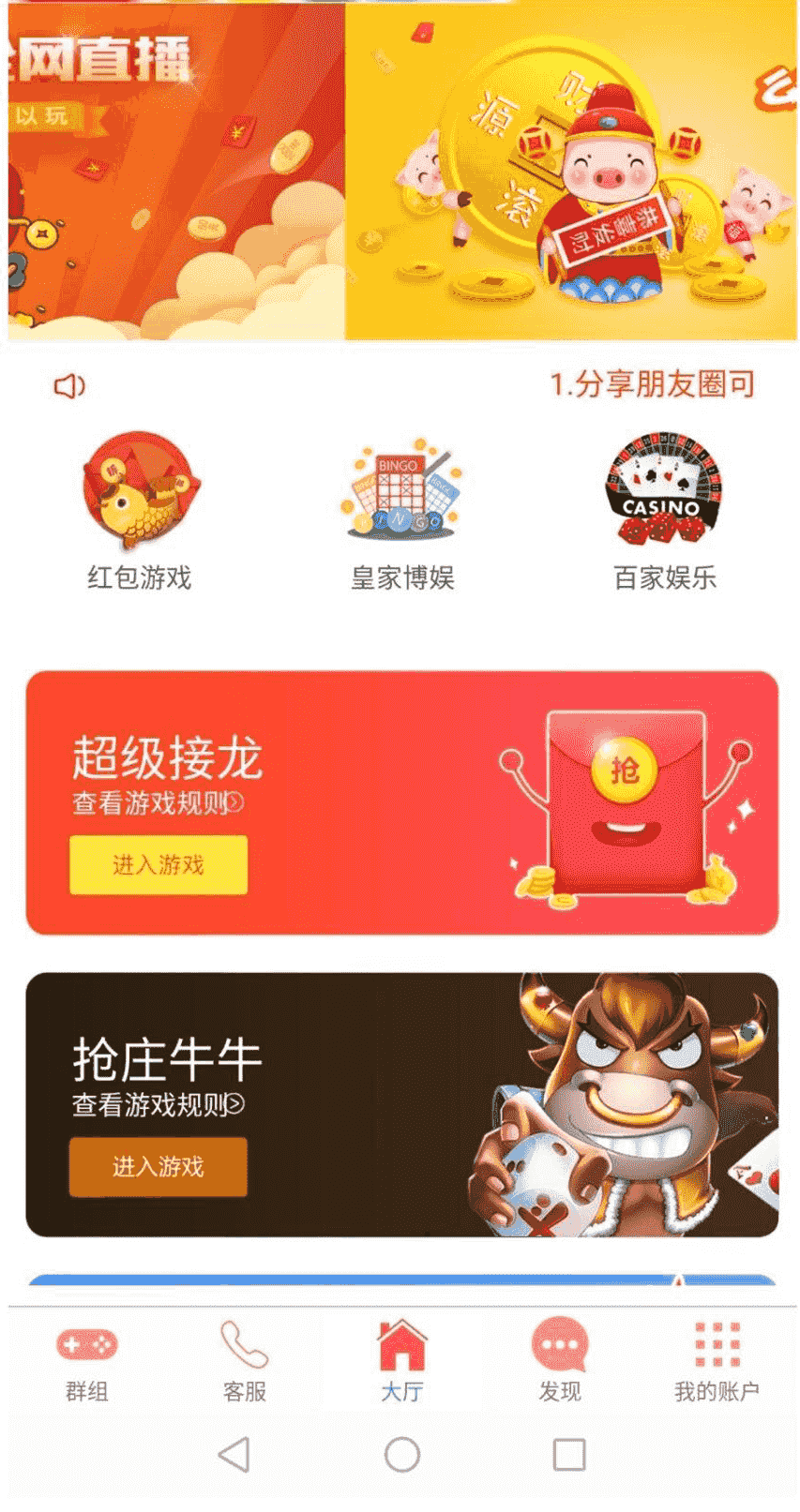This screenshot has width=800, height=1512.
Task: Enter the 抢庄牛牛 game
Action: point(158,1166)
